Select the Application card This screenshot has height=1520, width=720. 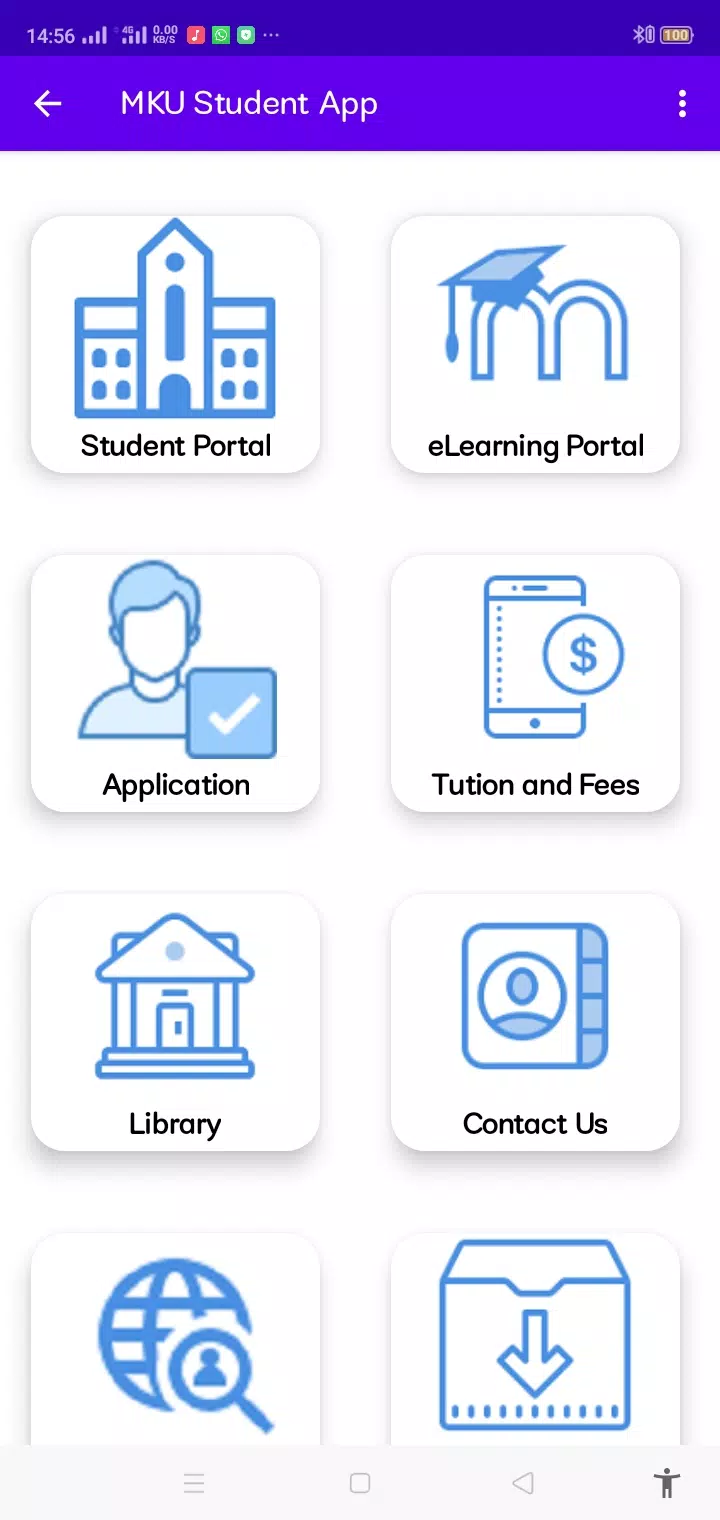pos(176,683)
